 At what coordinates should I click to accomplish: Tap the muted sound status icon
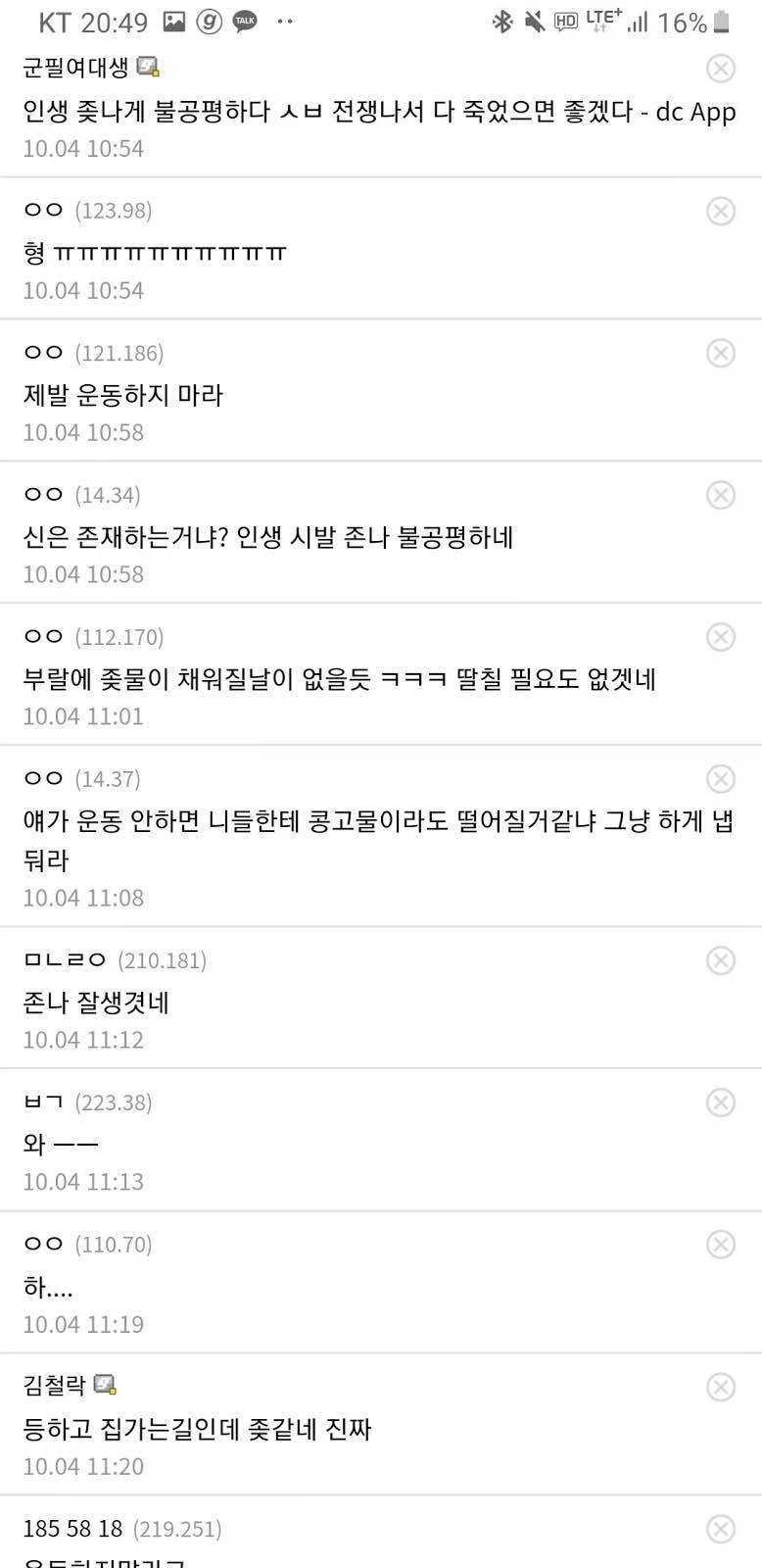(x=533, y=21)
